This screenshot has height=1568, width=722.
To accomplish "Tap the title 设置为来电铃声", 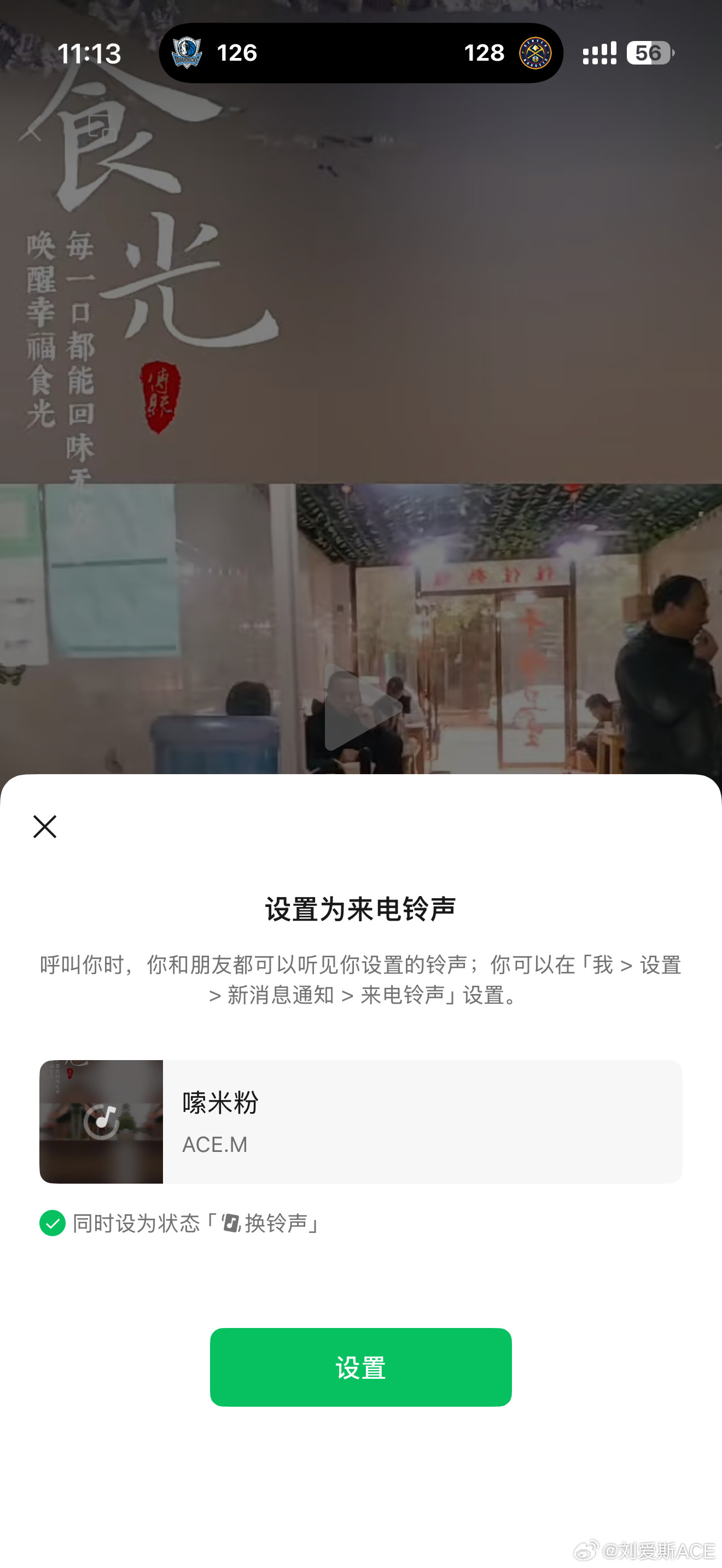I will point(360,907).
